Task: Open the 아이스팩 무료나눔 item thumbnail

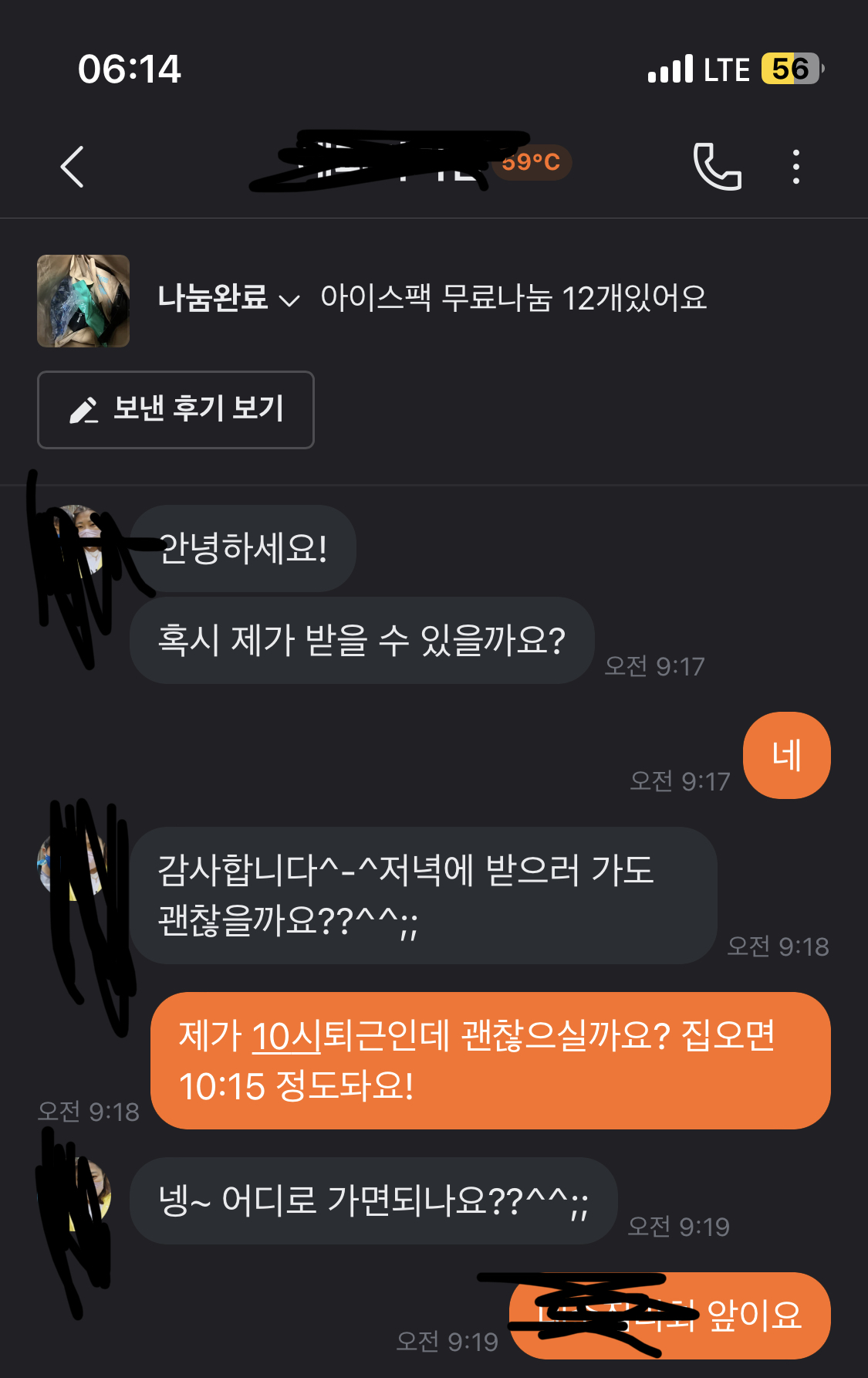Action: coord(83,301)
